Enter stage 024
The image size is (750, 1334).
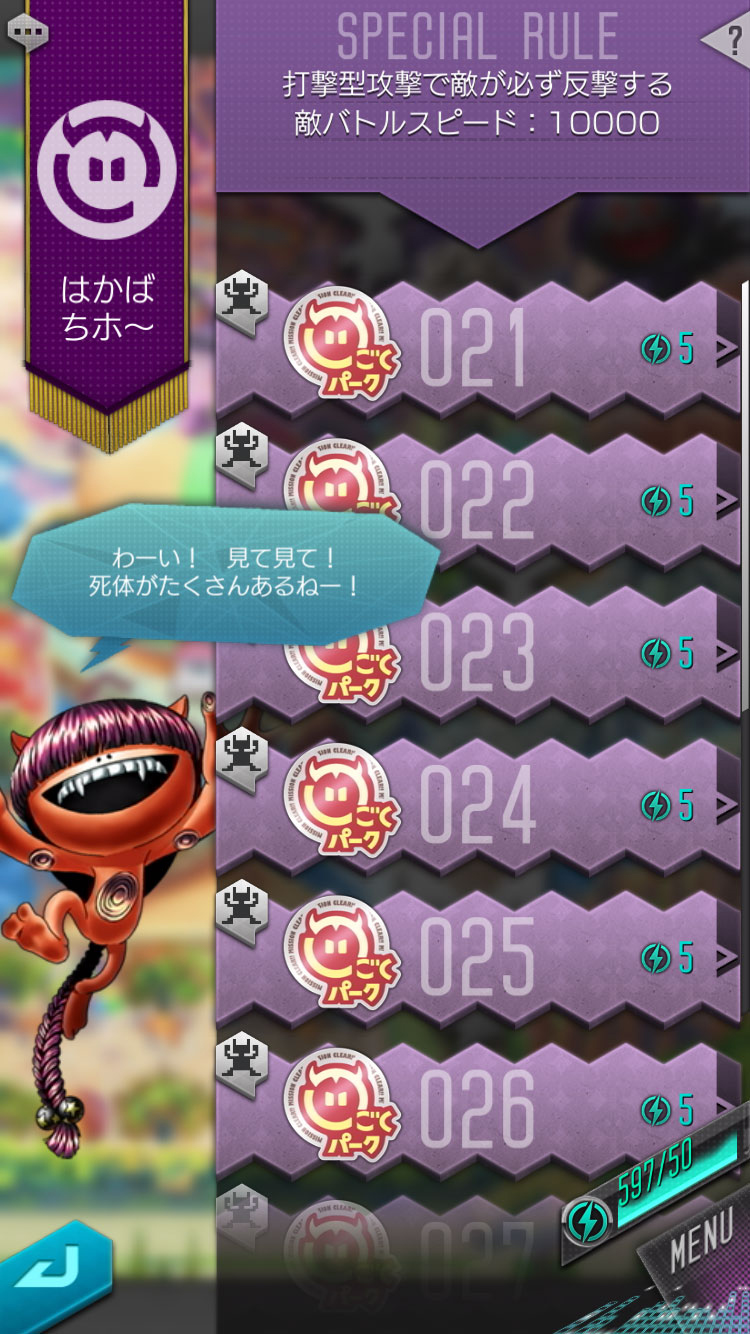(480, 804)
